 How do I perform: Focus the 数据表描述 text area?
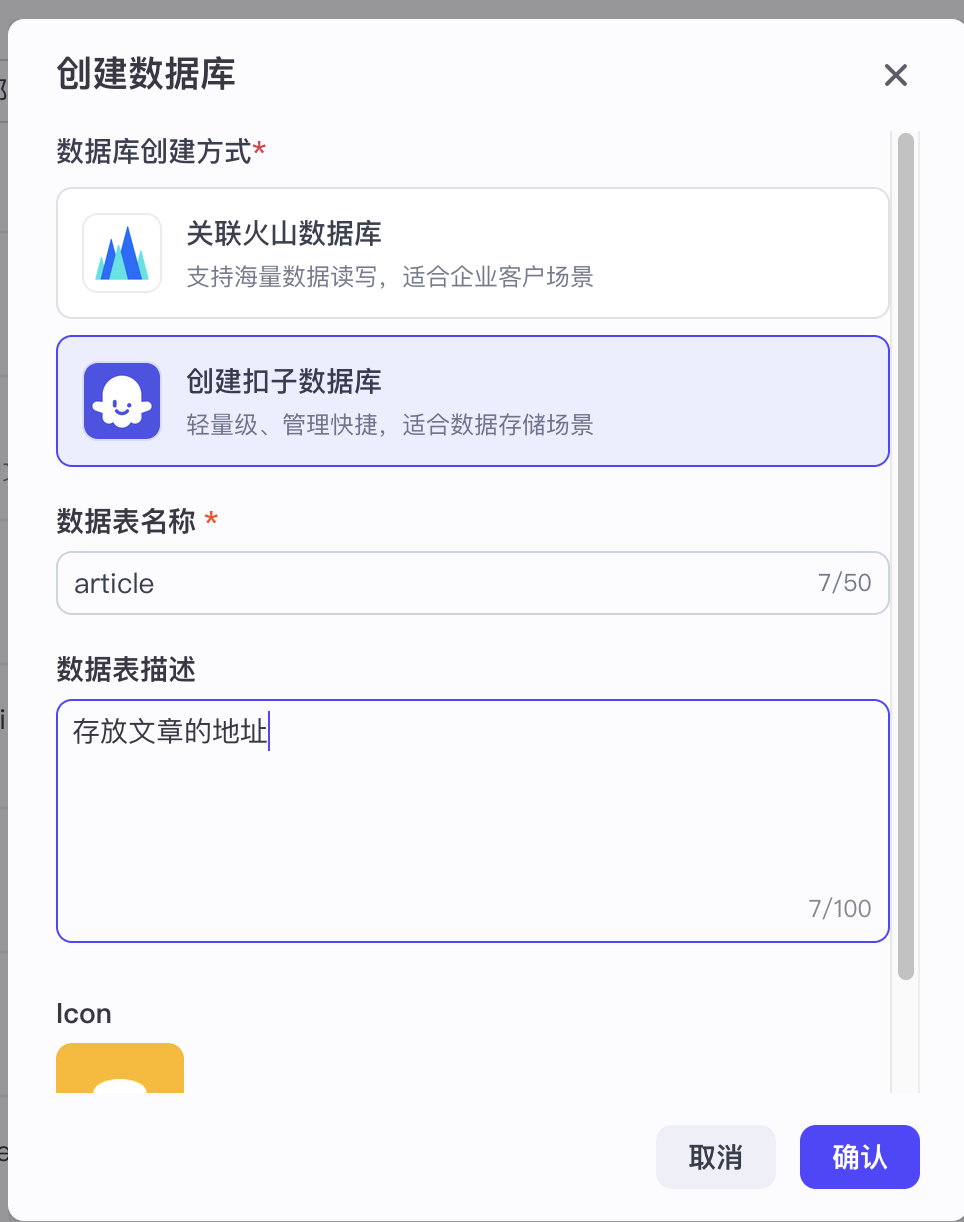tap(472, 820)
